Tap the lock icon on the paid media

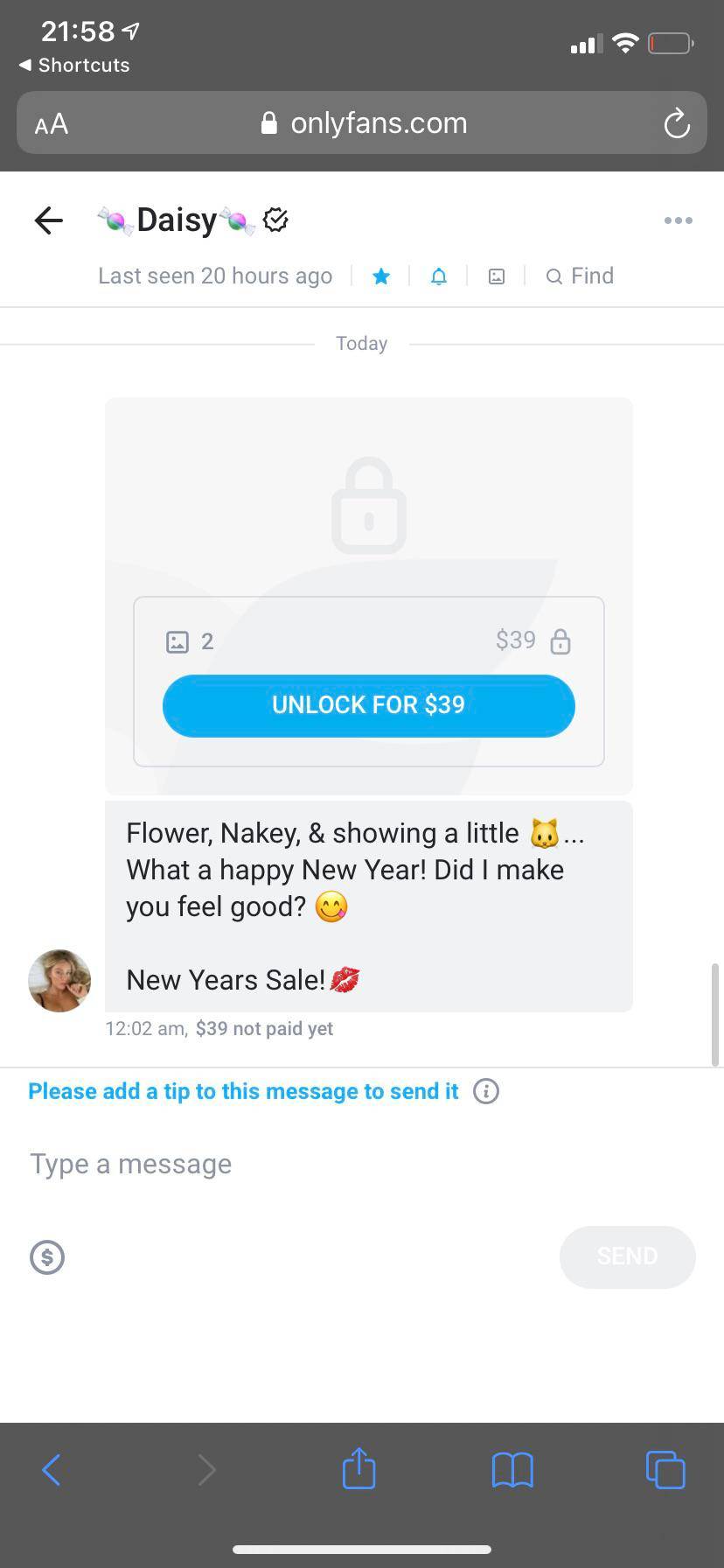click(x=560, y=640)
